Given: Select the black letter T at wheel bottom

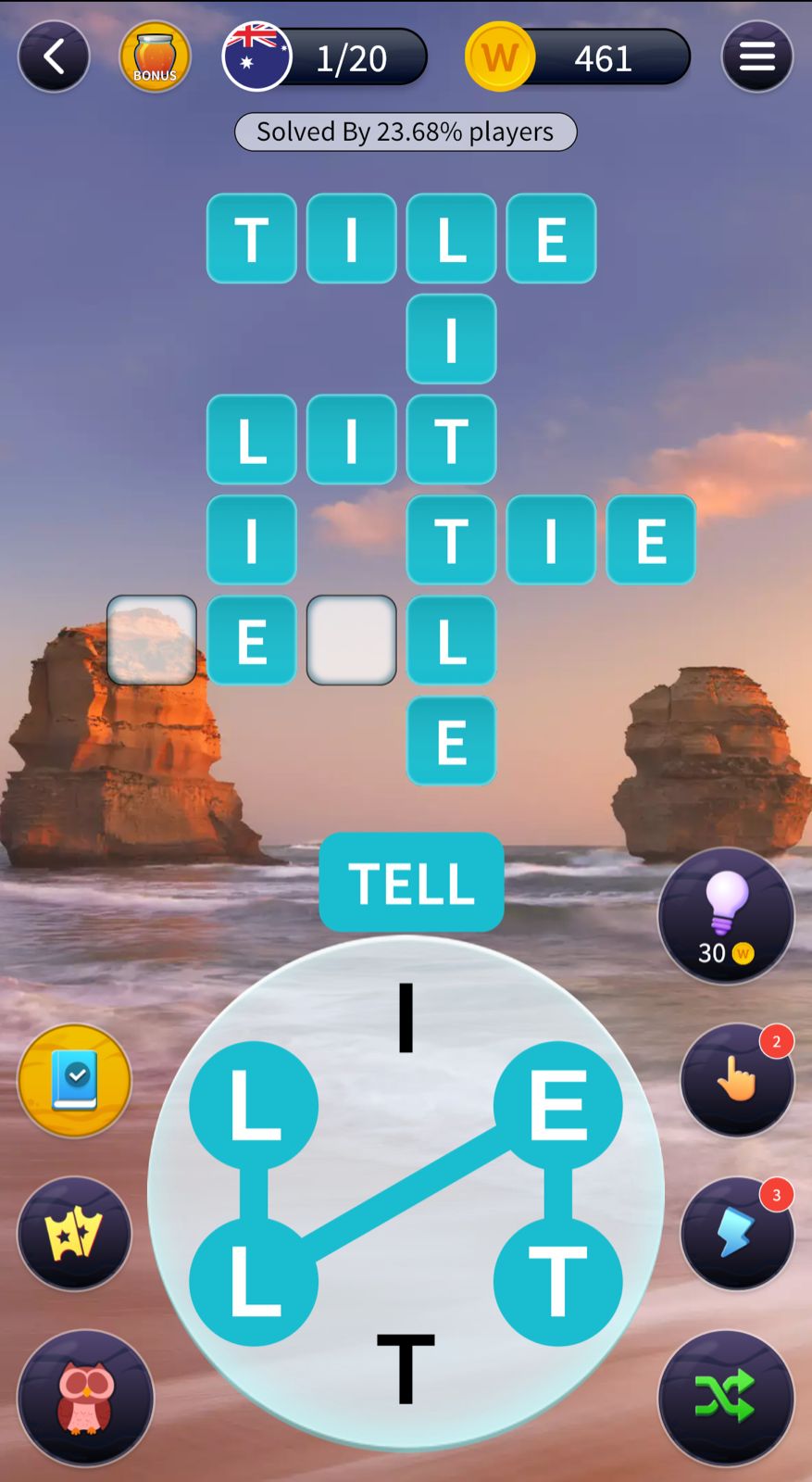Looking at the screenshot, I should tap(406, 1367).
